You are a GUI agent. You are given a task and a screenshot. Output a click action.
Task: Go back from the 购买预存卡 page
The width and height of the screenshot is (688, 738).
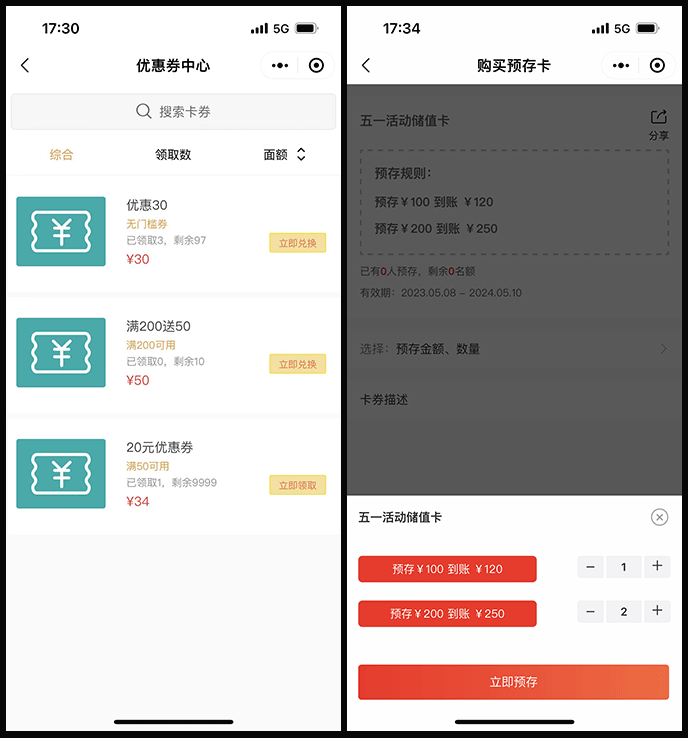pos(366,66)
